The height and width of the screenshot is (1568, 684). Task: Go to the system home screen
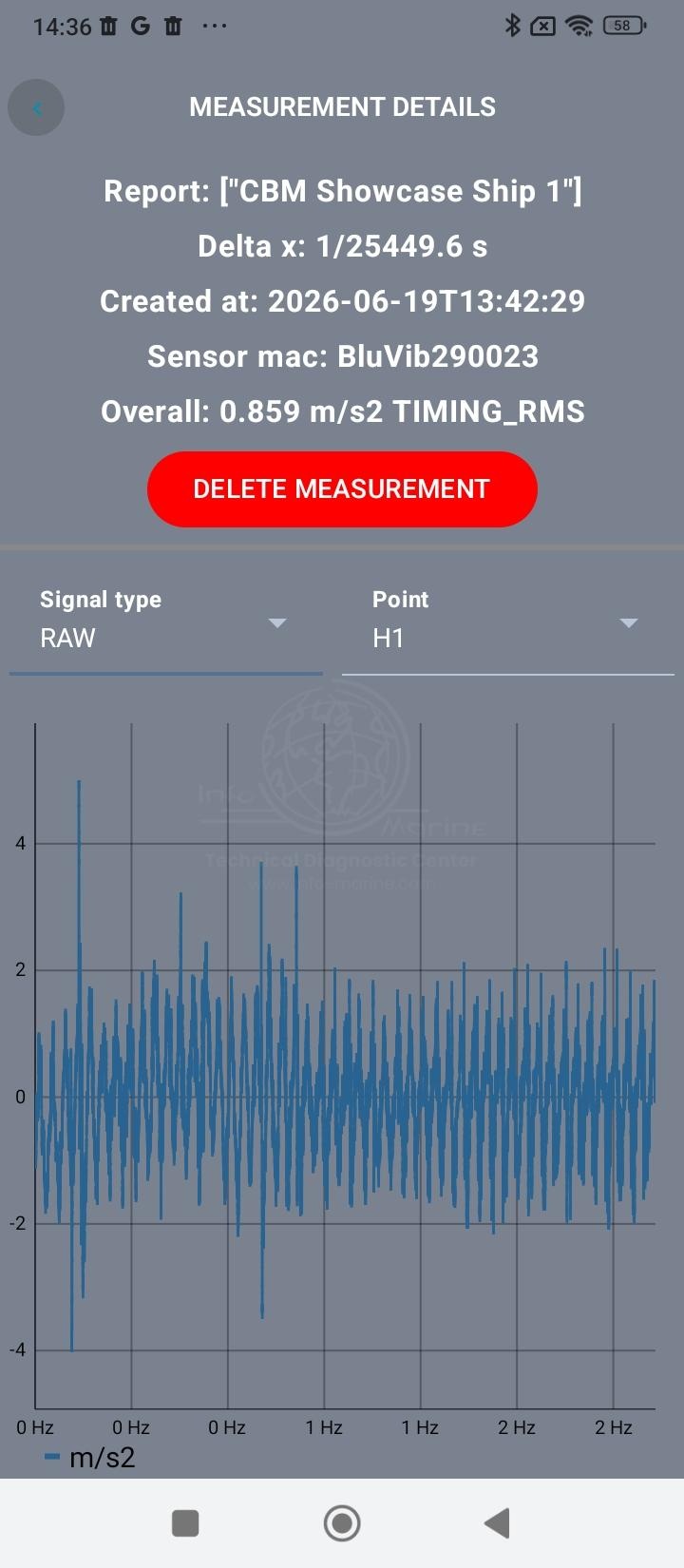(x=342, y=1523)
